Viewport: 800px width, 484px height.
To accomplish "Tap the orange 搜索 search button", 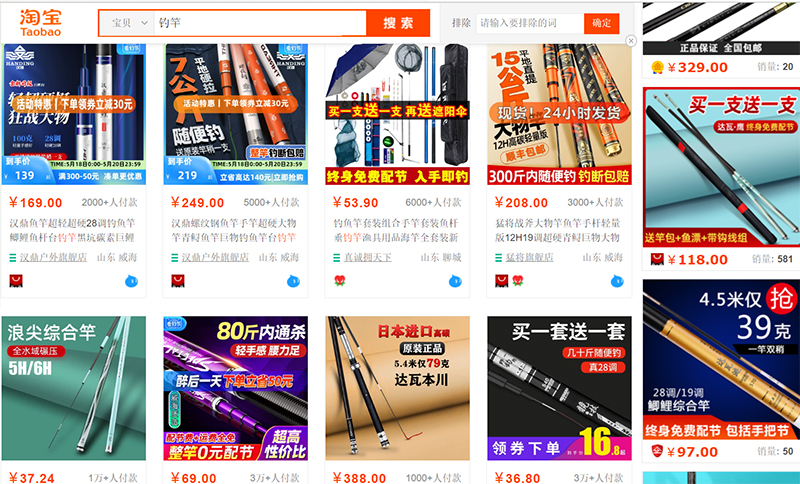I will click(x=398, y=23).
